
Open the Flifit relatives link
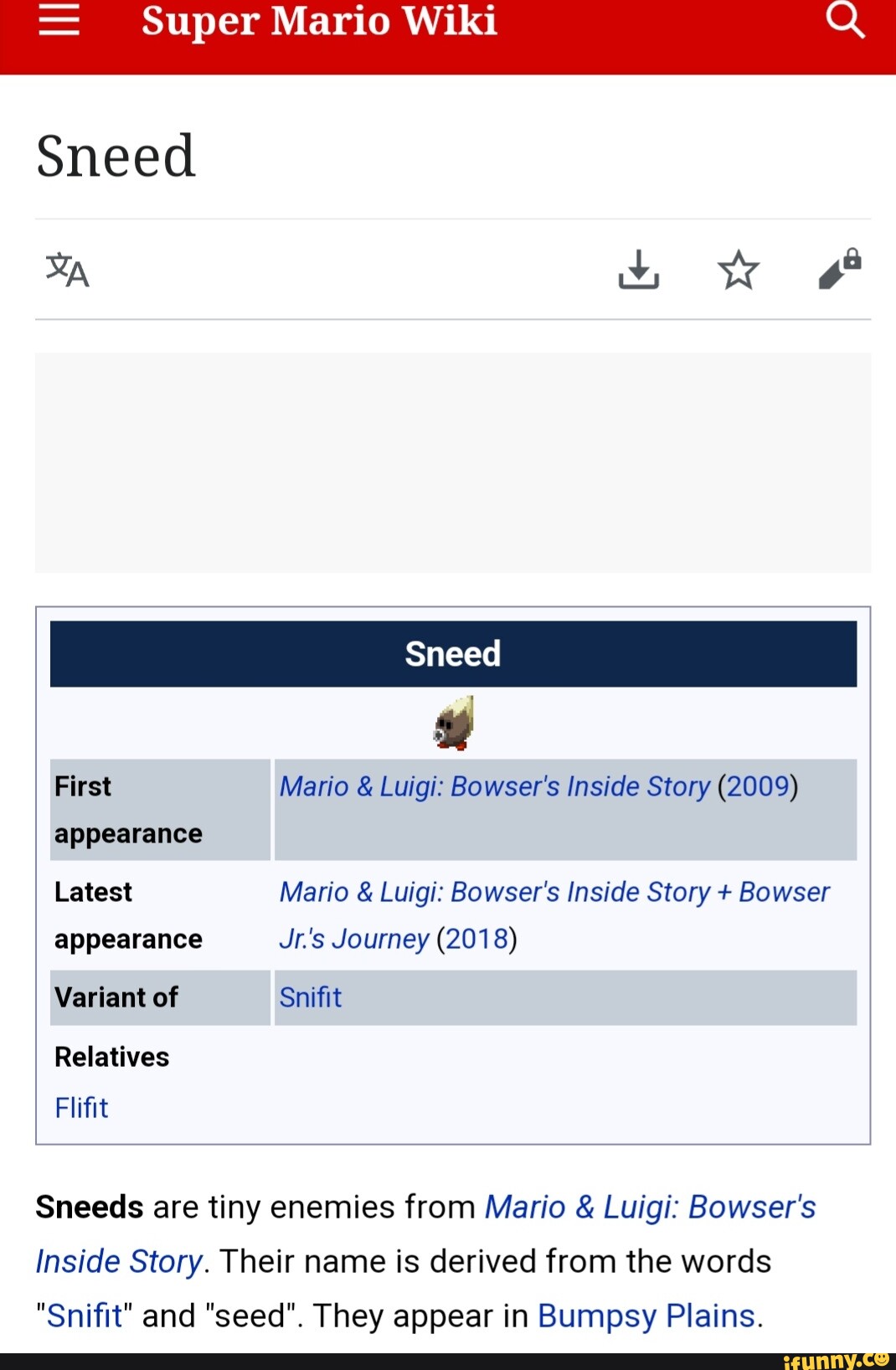[x=81, y=1106]
